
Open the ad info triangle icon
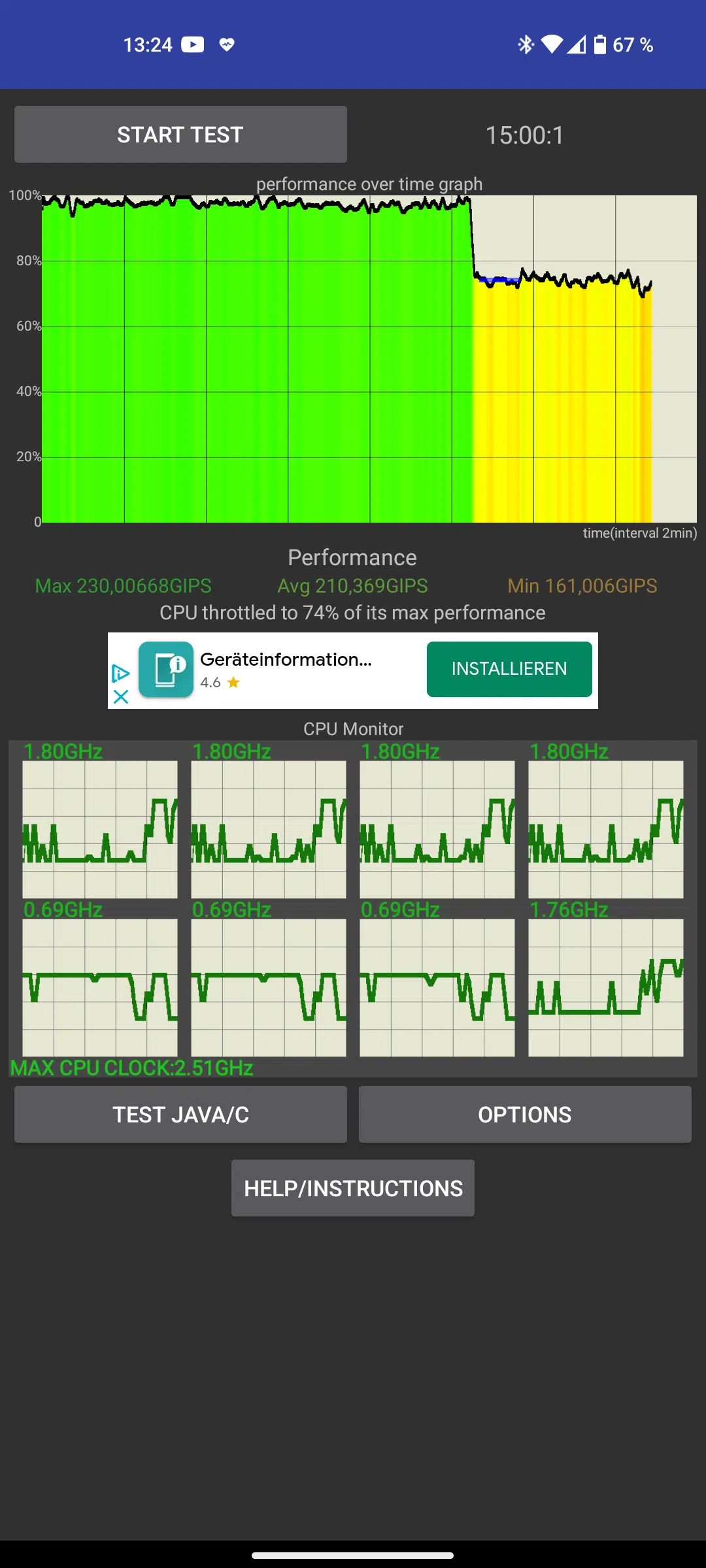(121, 673)
